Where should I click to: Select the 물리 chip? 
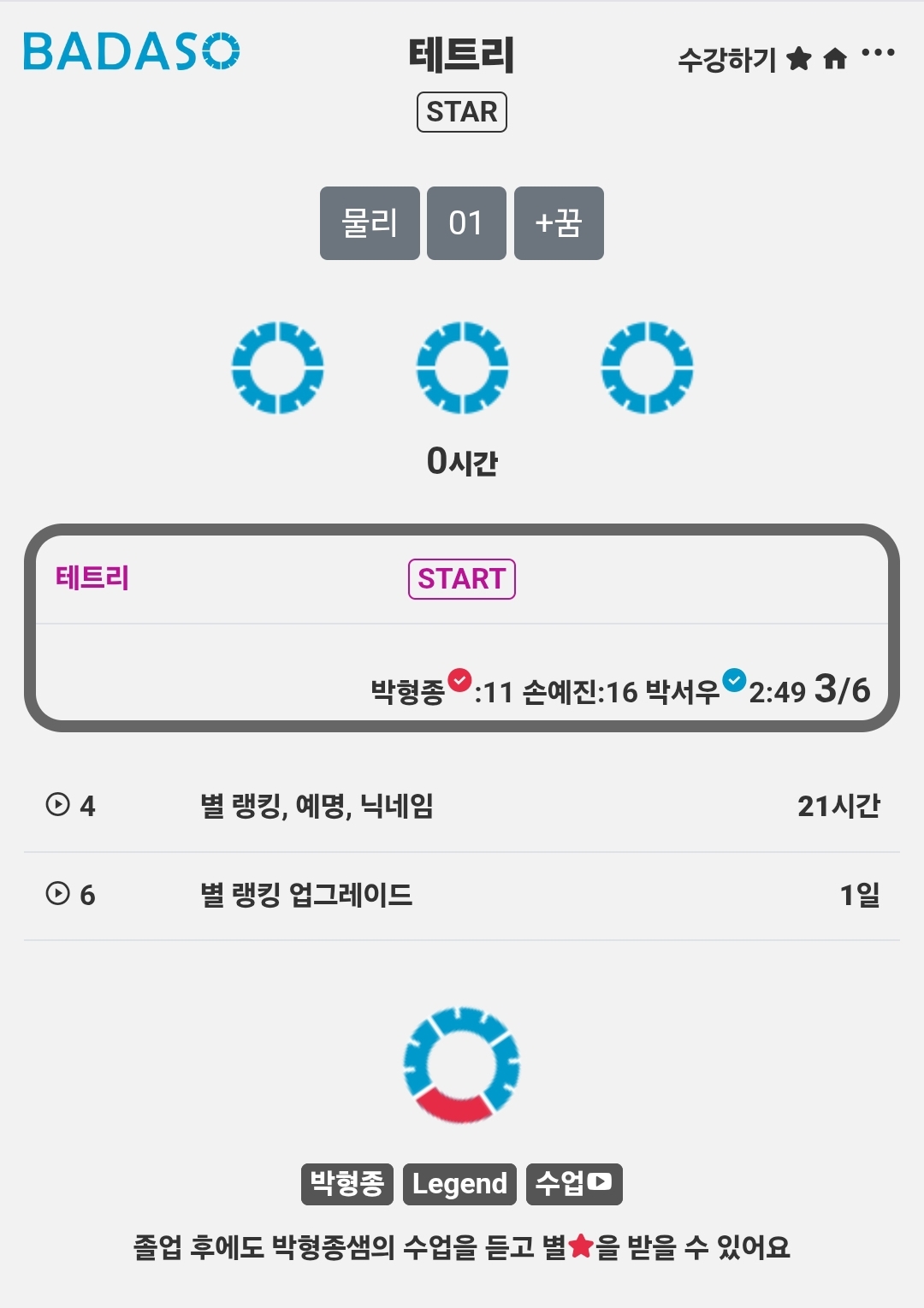(370, 223)
